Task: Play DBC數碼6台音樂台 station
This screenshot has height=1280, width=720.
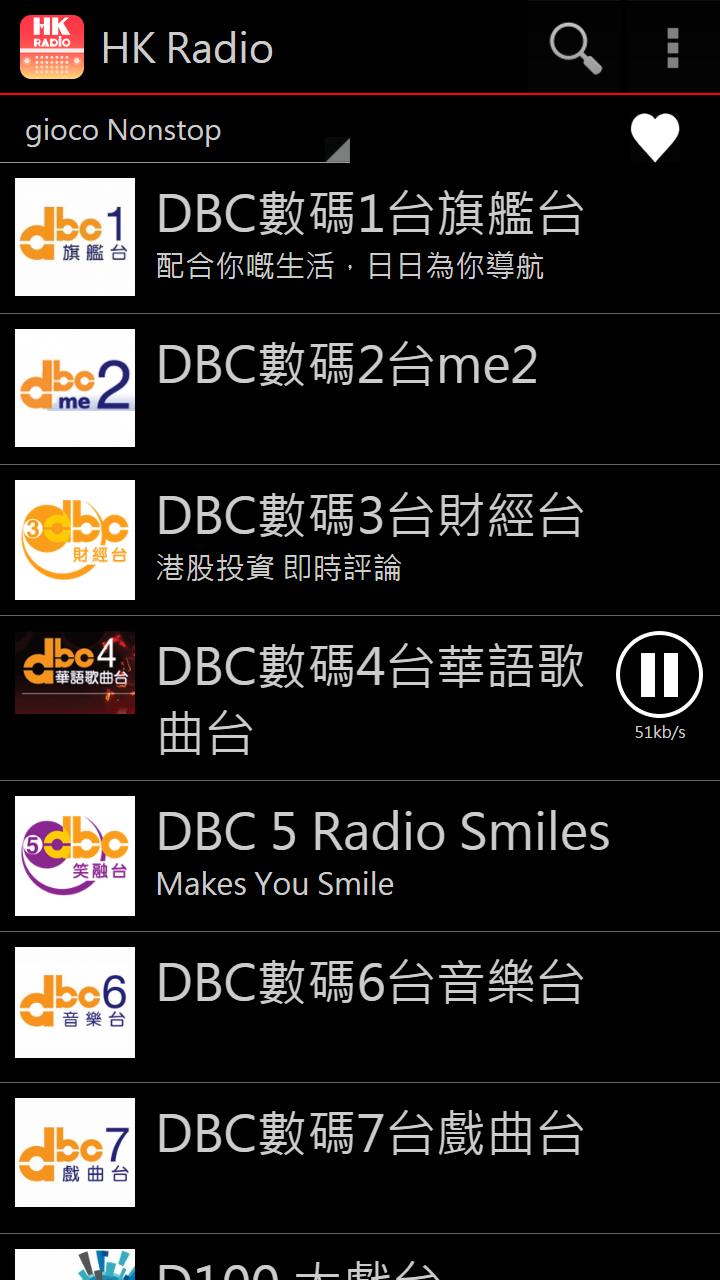Action: 360,1007
